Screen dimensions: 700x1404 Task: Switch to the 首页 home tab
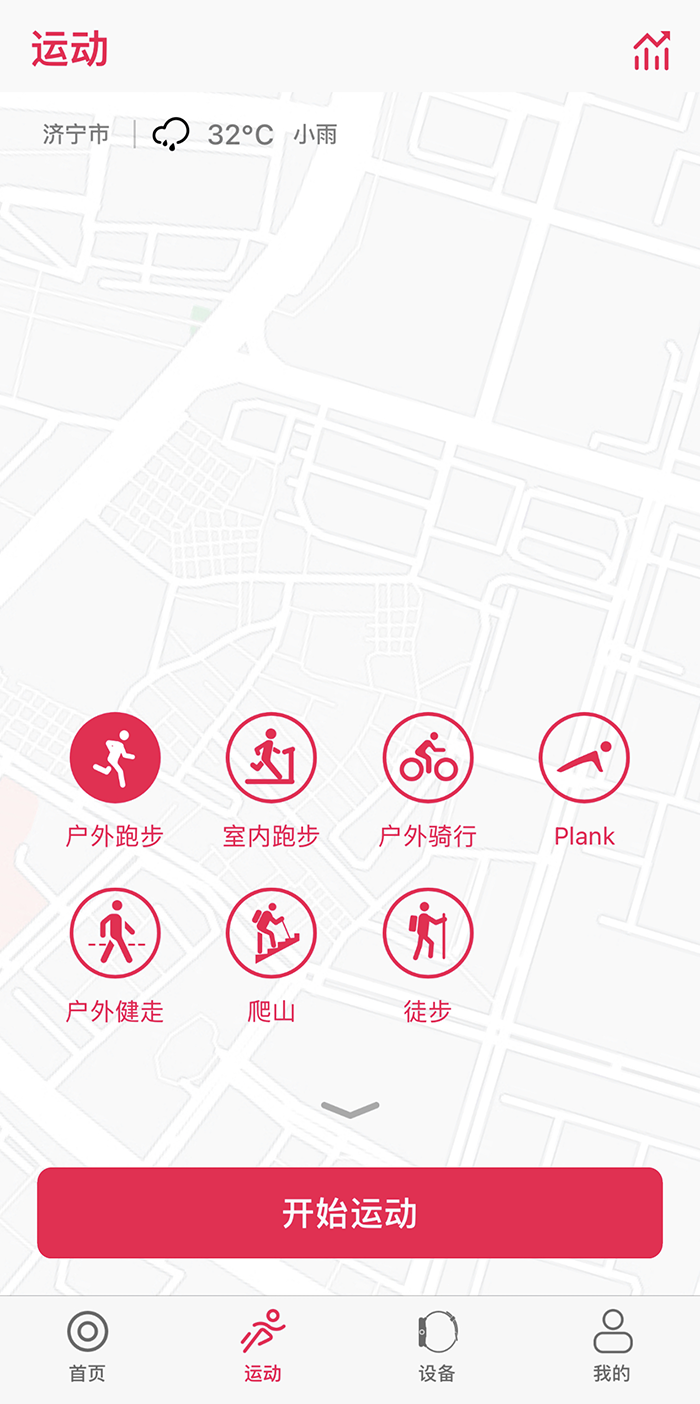tap(87, 1346)
